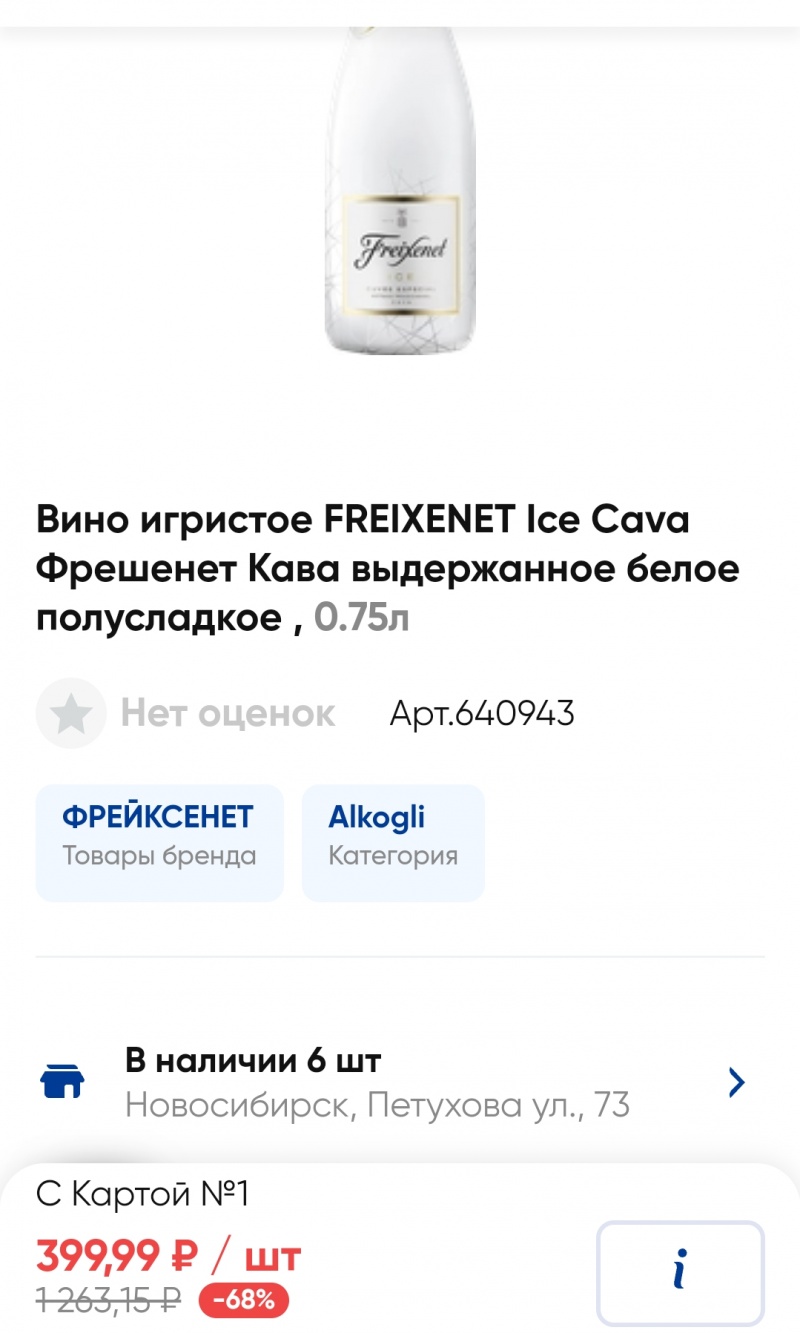View the Freixenet bottle product image
This screenshot has height=1333, width=800.
coord(400,200)
